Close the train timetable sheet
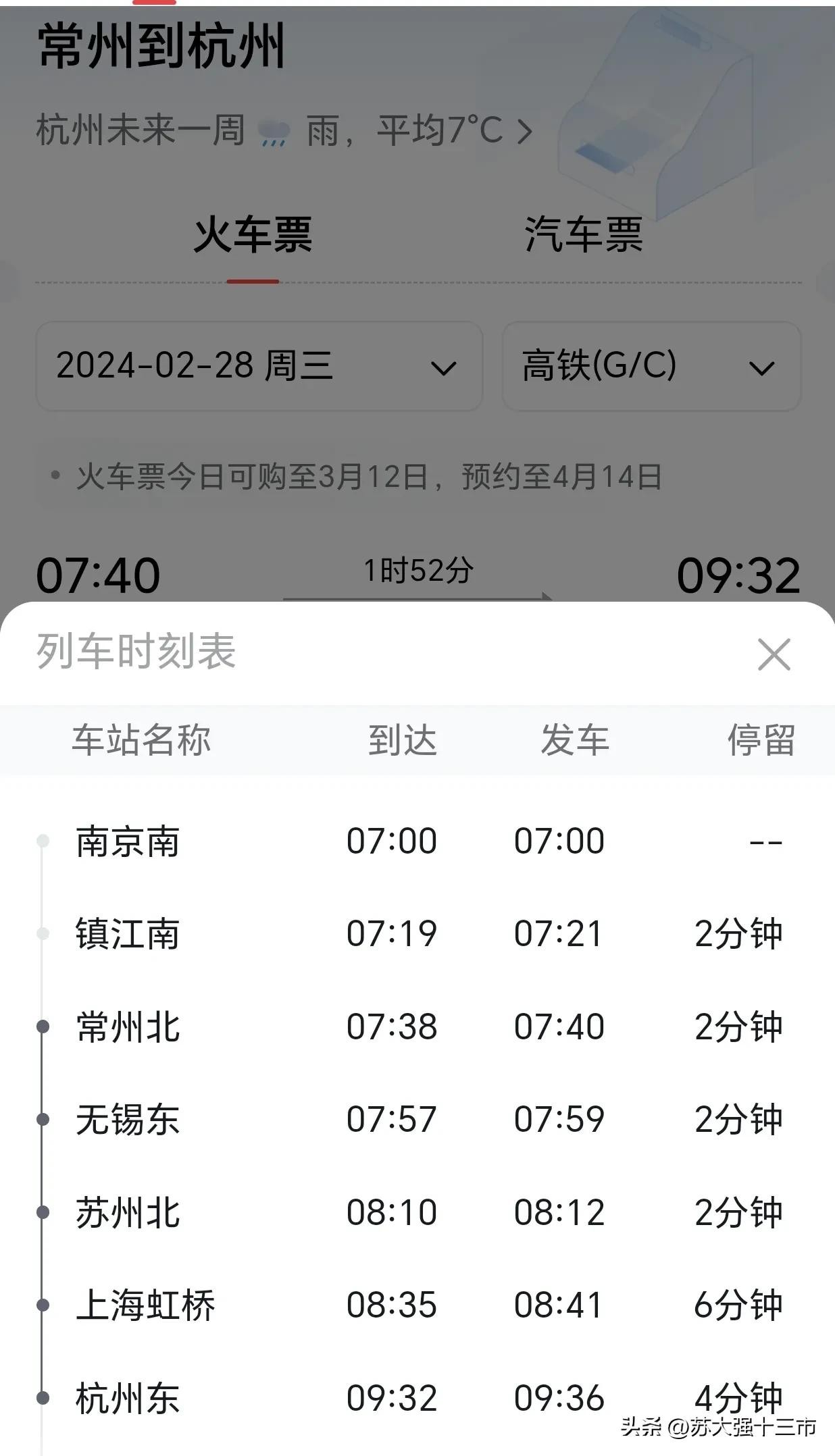This screenshot has height=1456, width=835. pos(774,654)
